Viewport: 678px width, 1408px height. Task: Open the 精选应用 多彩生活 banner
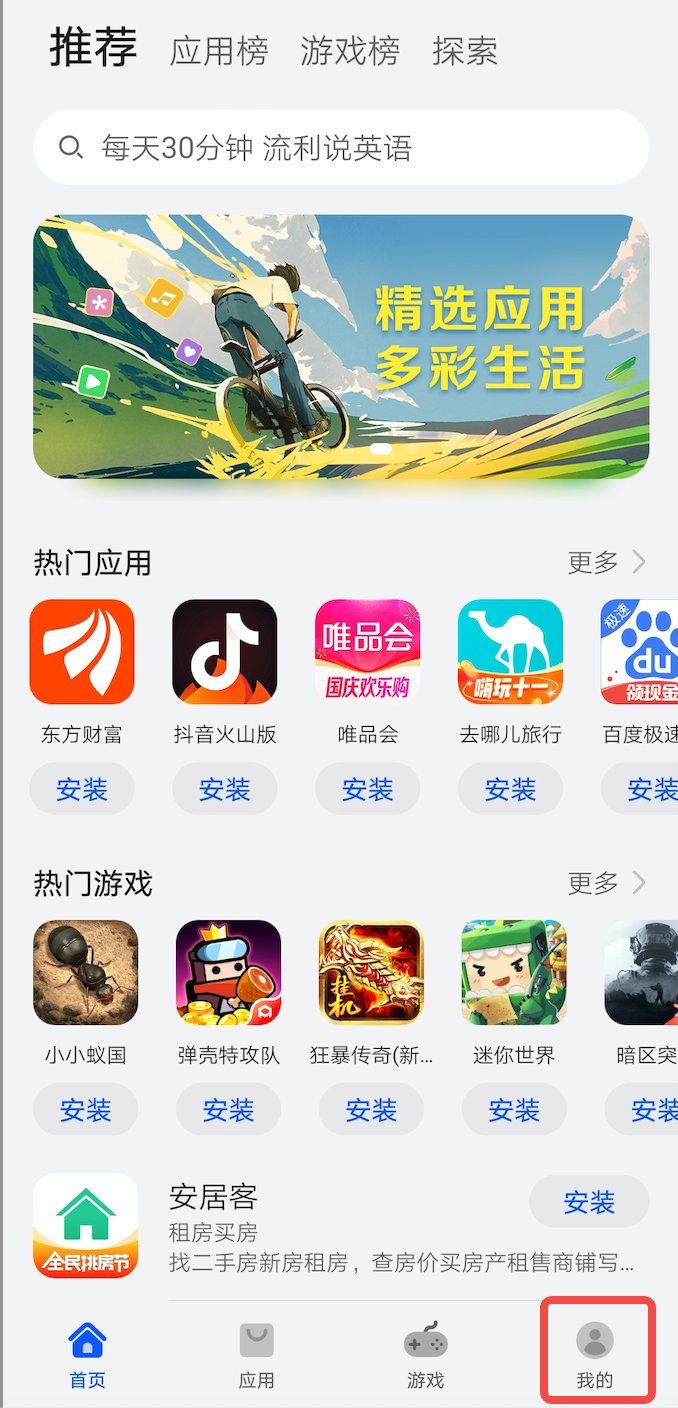pyautogui.click(x=340, y=346)
